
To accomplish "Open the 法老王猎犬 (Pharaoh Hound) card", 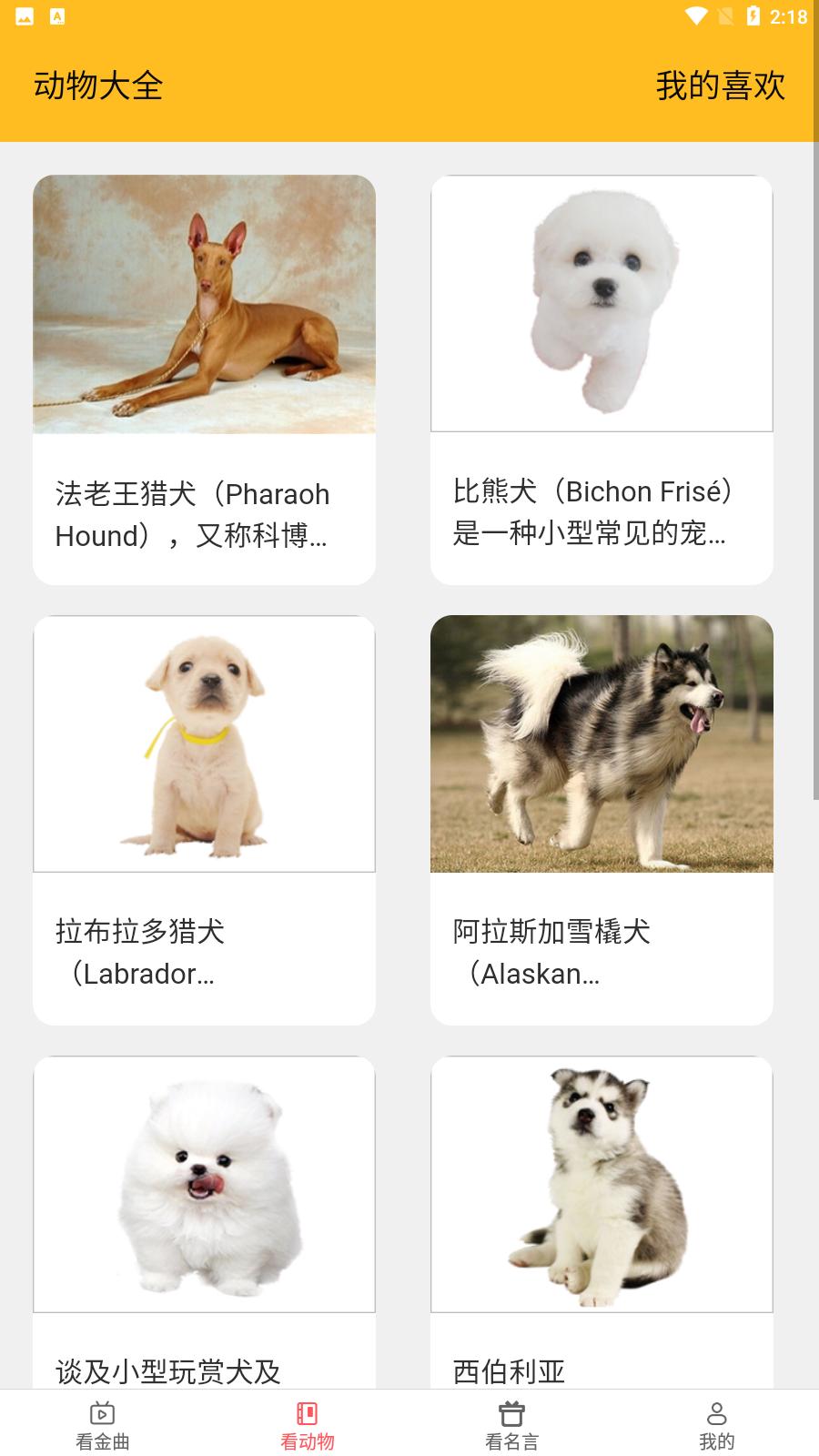I will pyautogui.click(x=204, y=379).
